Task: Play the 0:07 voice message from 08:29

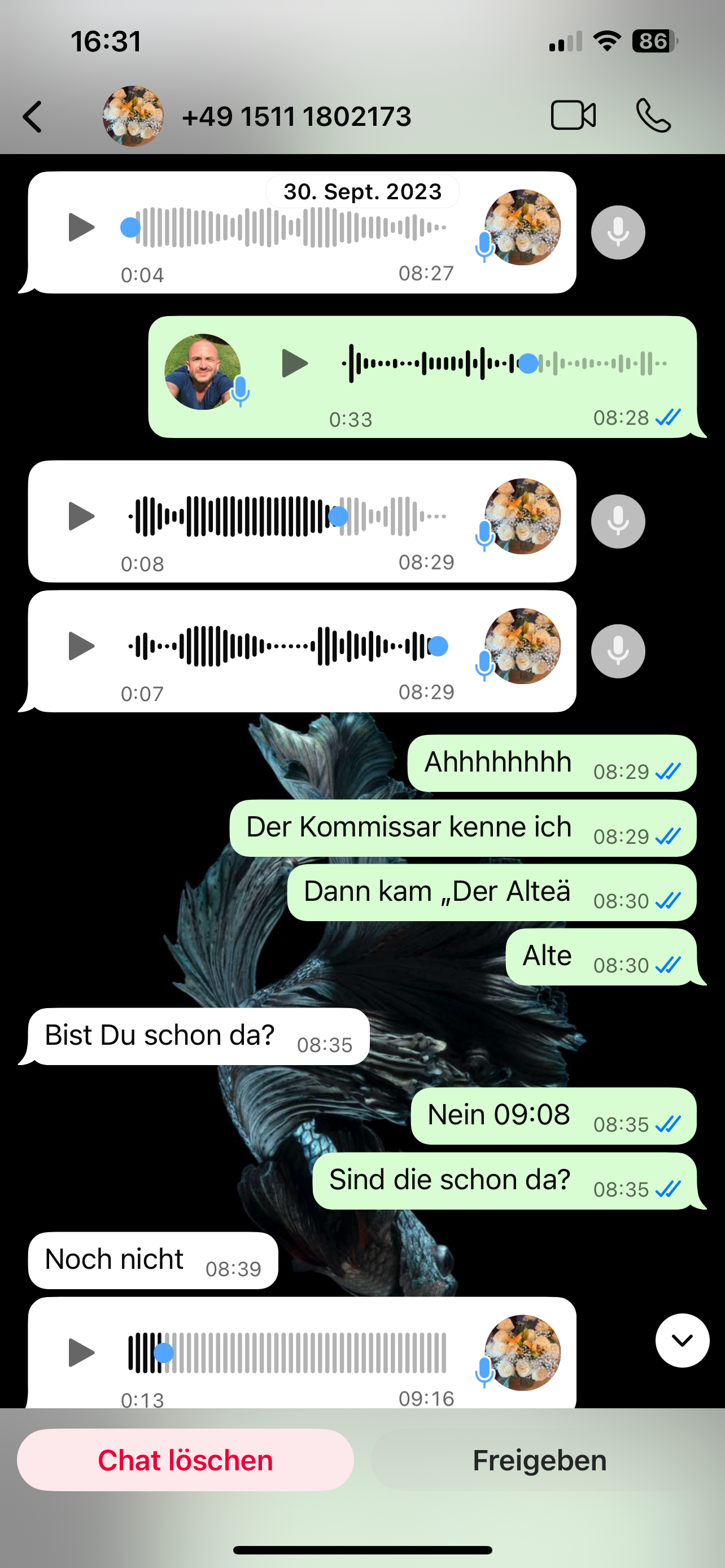Action: [81, 646]
